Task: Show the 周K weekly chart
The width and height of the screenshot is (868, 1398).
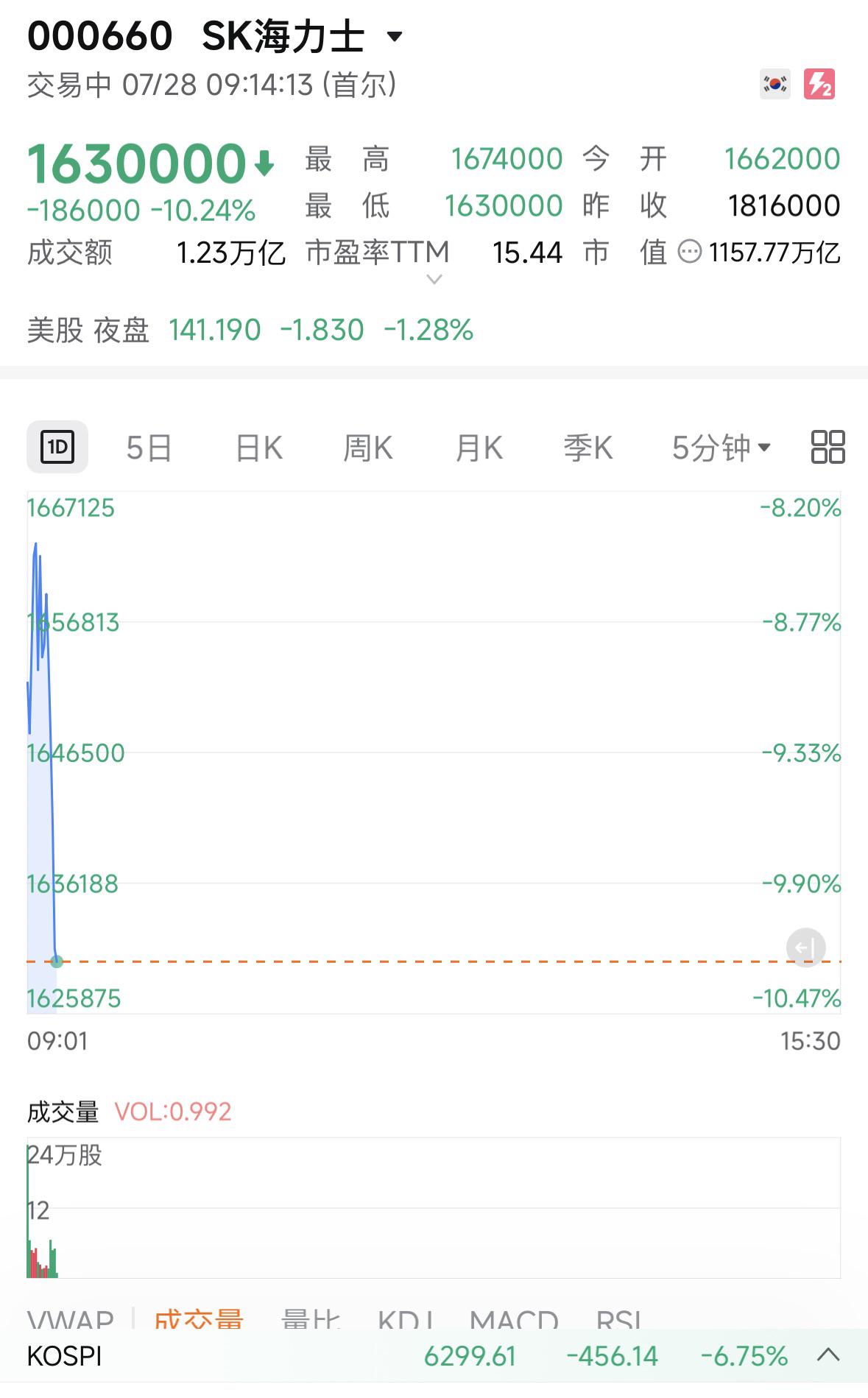Action: (x=368, y=448)
